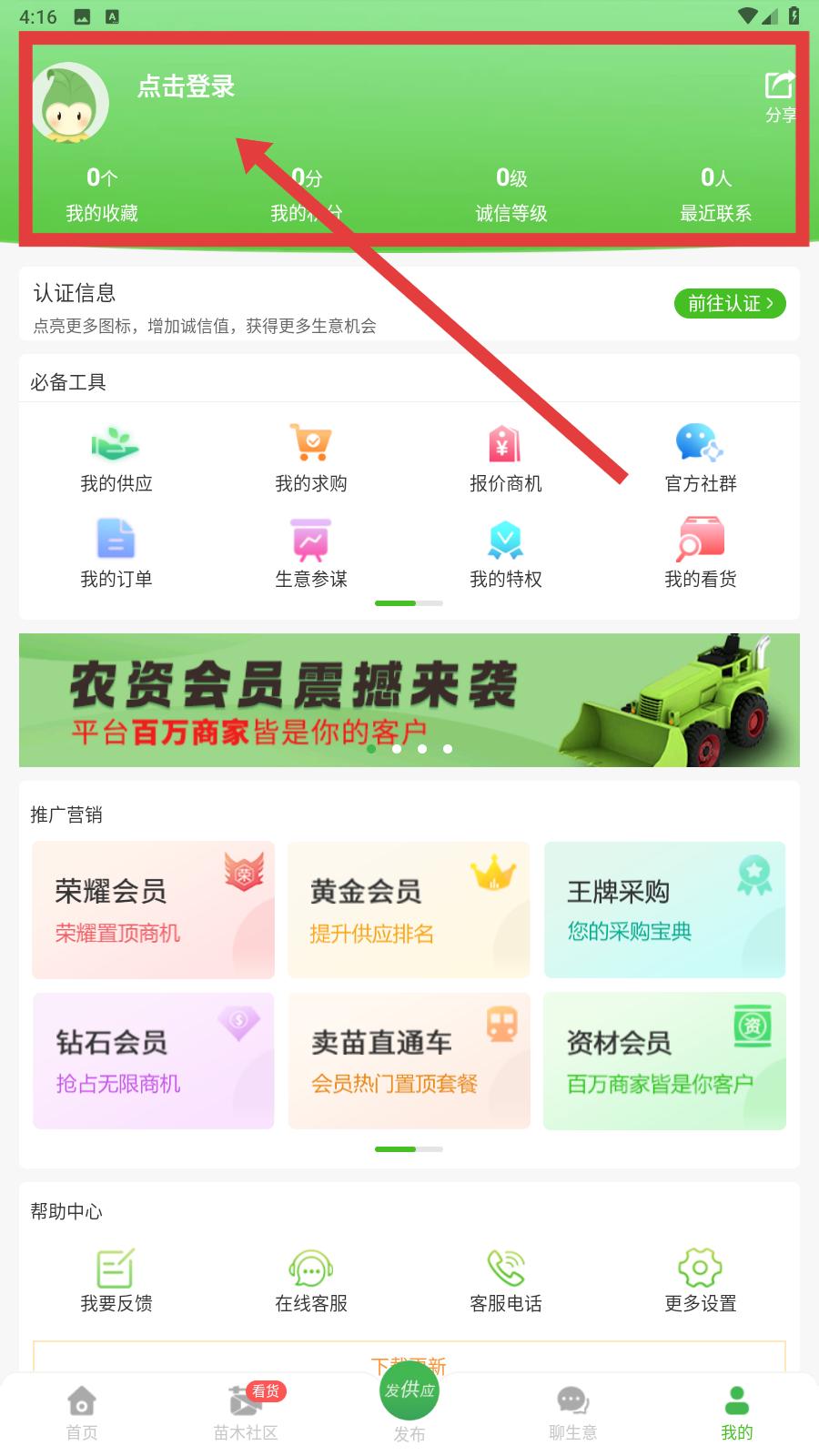
Task: Share via the 分享 icon
Action: click(x=780, y=96)
